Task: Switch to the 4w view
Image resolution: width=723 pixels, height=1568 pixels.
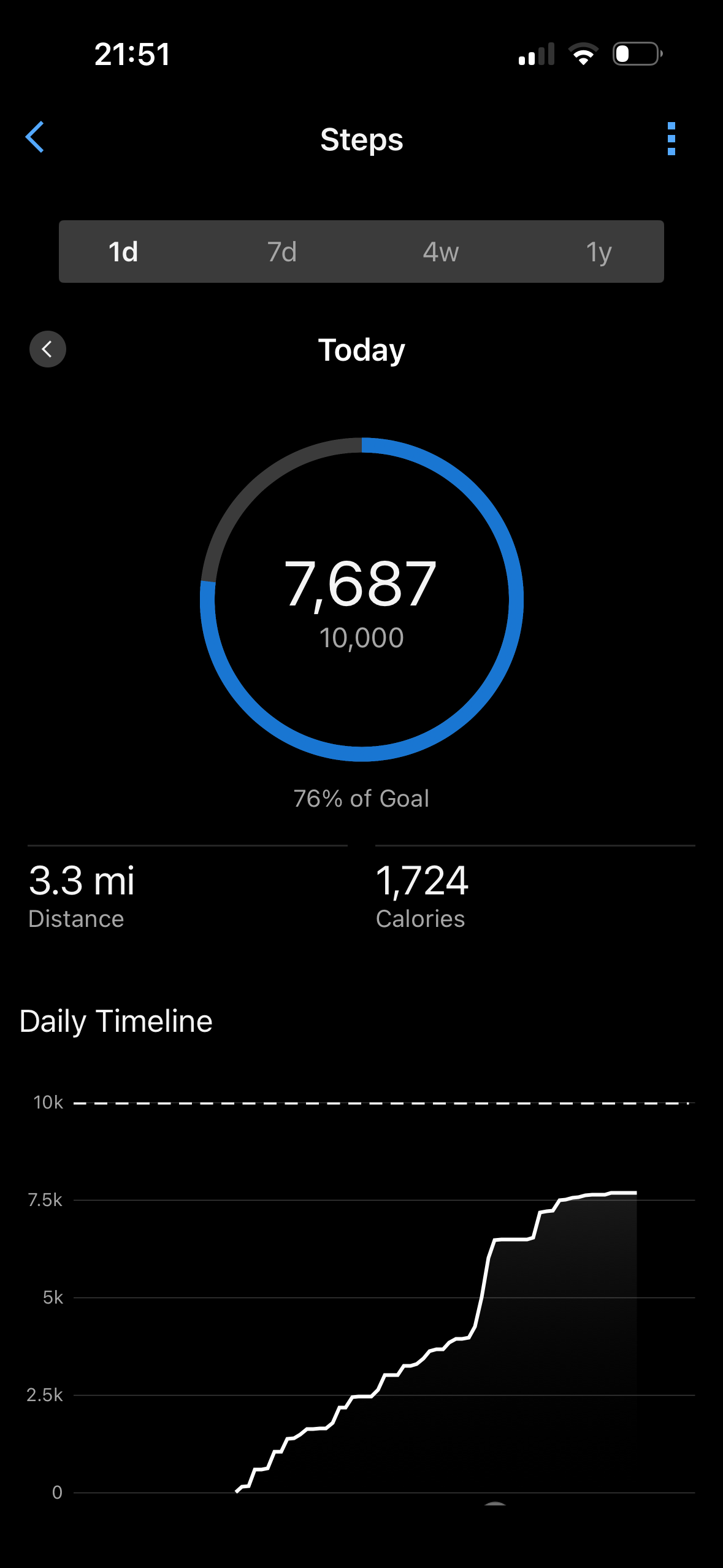Action: [x=440, y=252]
